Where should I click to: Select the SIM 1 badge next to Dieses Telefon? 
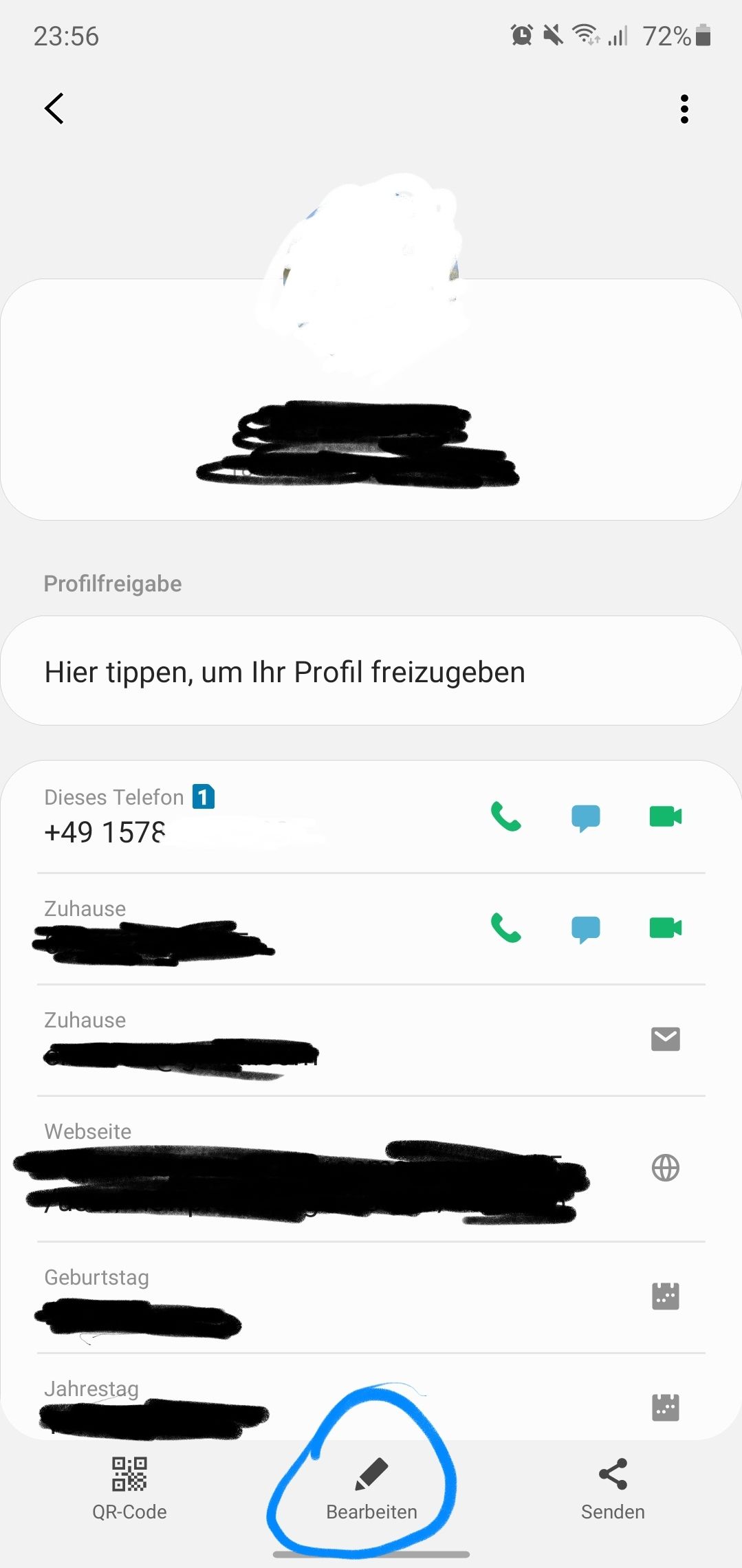[x=202, y=796]
